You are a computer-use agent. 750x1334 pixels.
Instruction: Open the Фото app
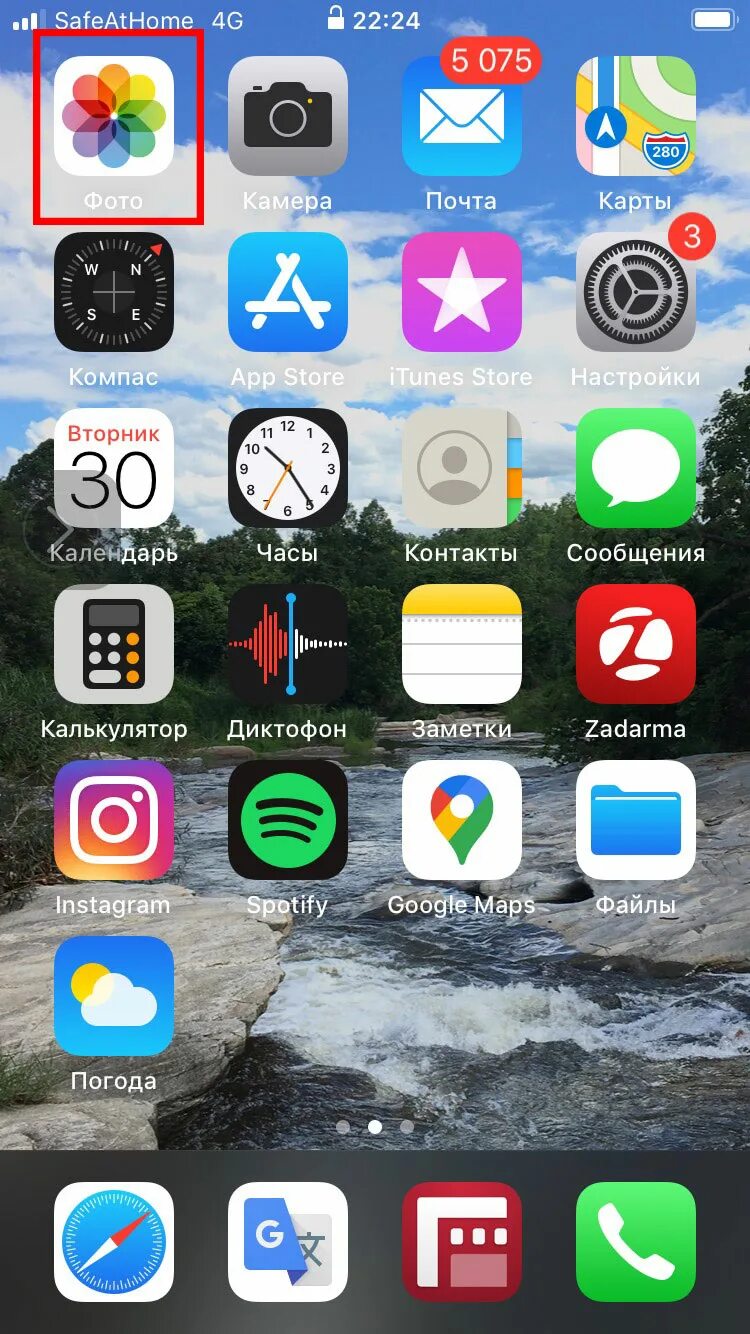click(114, 116)
